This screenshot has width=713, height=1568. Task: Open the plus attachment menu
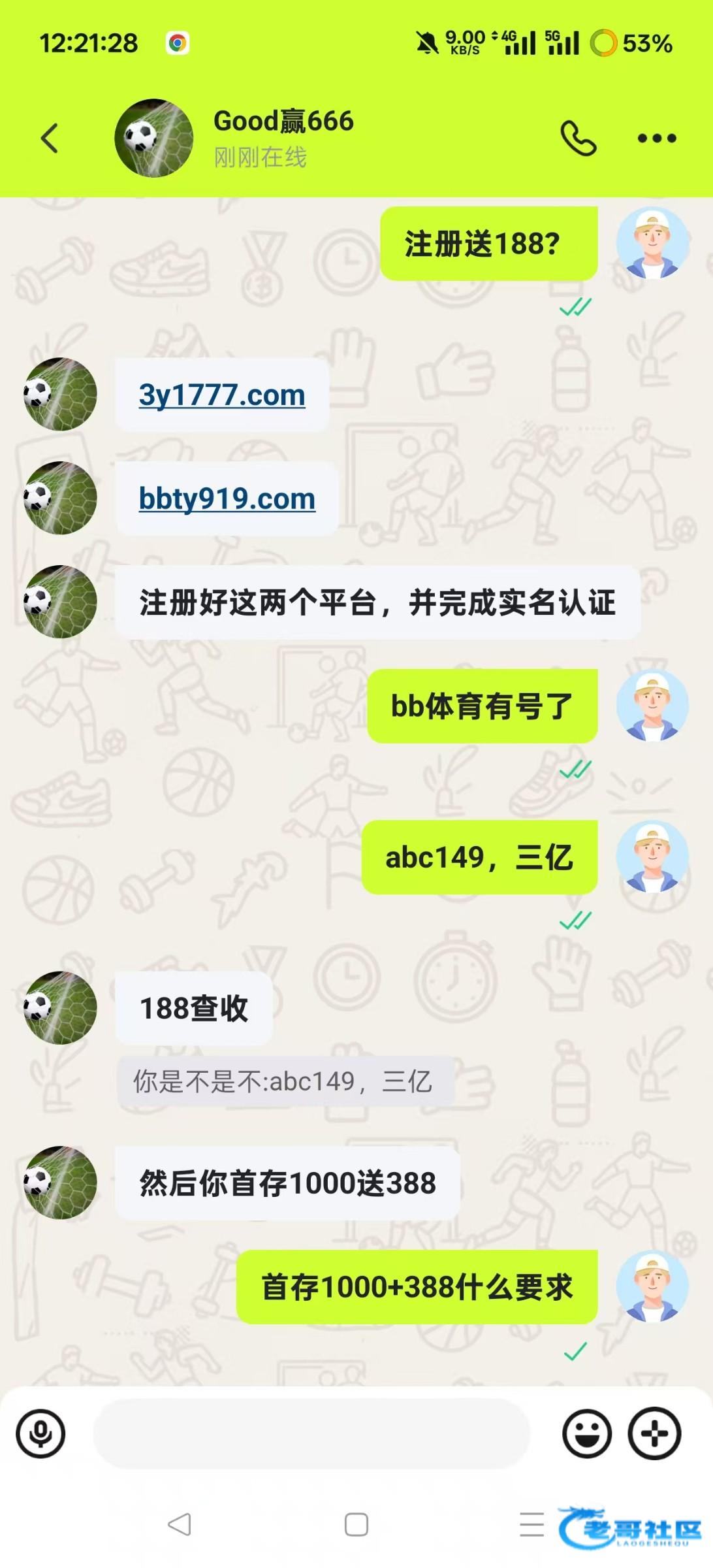pyautogui.click(x=654, y=1434)
